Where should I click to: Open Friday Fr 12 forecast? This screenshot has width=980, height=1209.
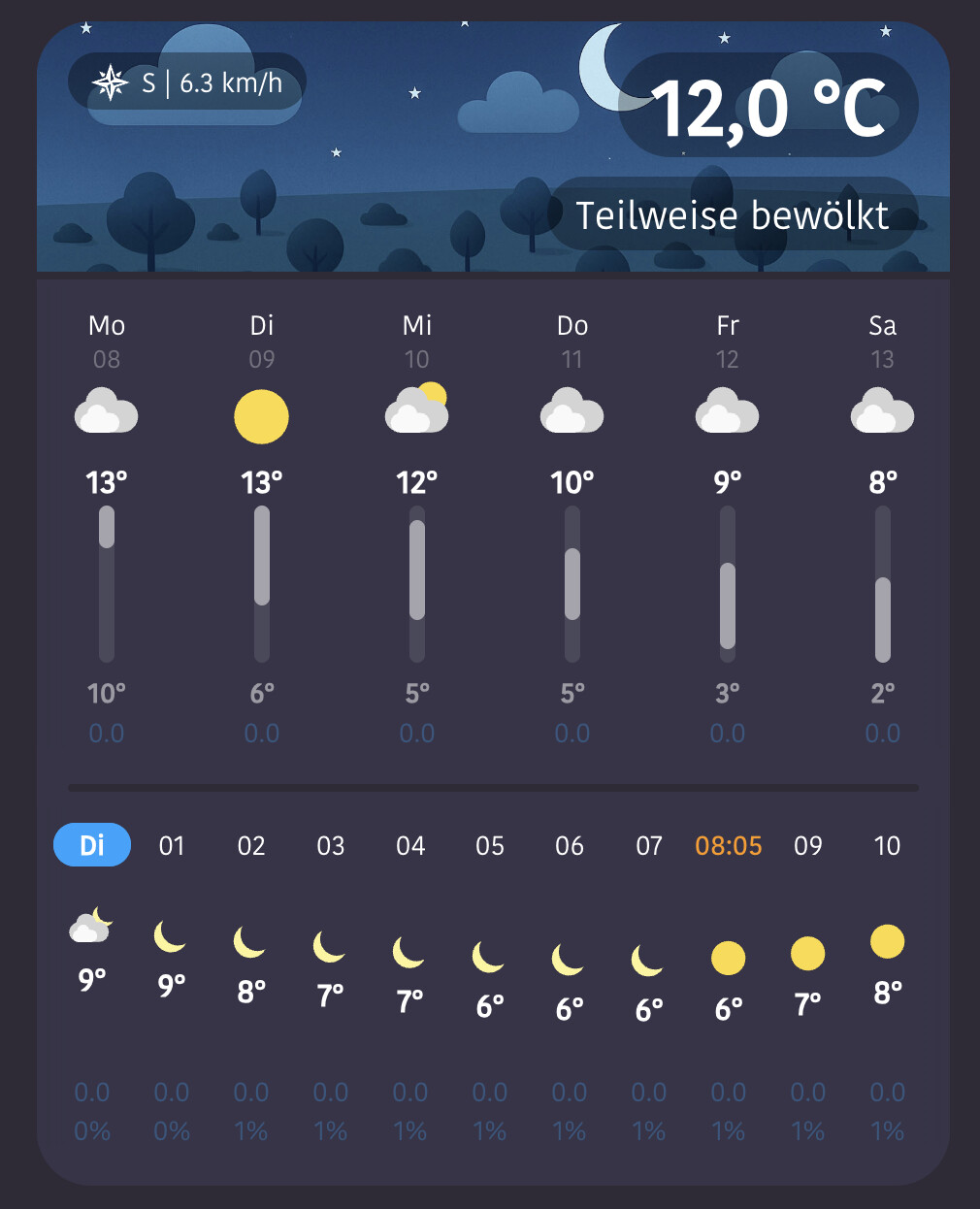[728, 524]
